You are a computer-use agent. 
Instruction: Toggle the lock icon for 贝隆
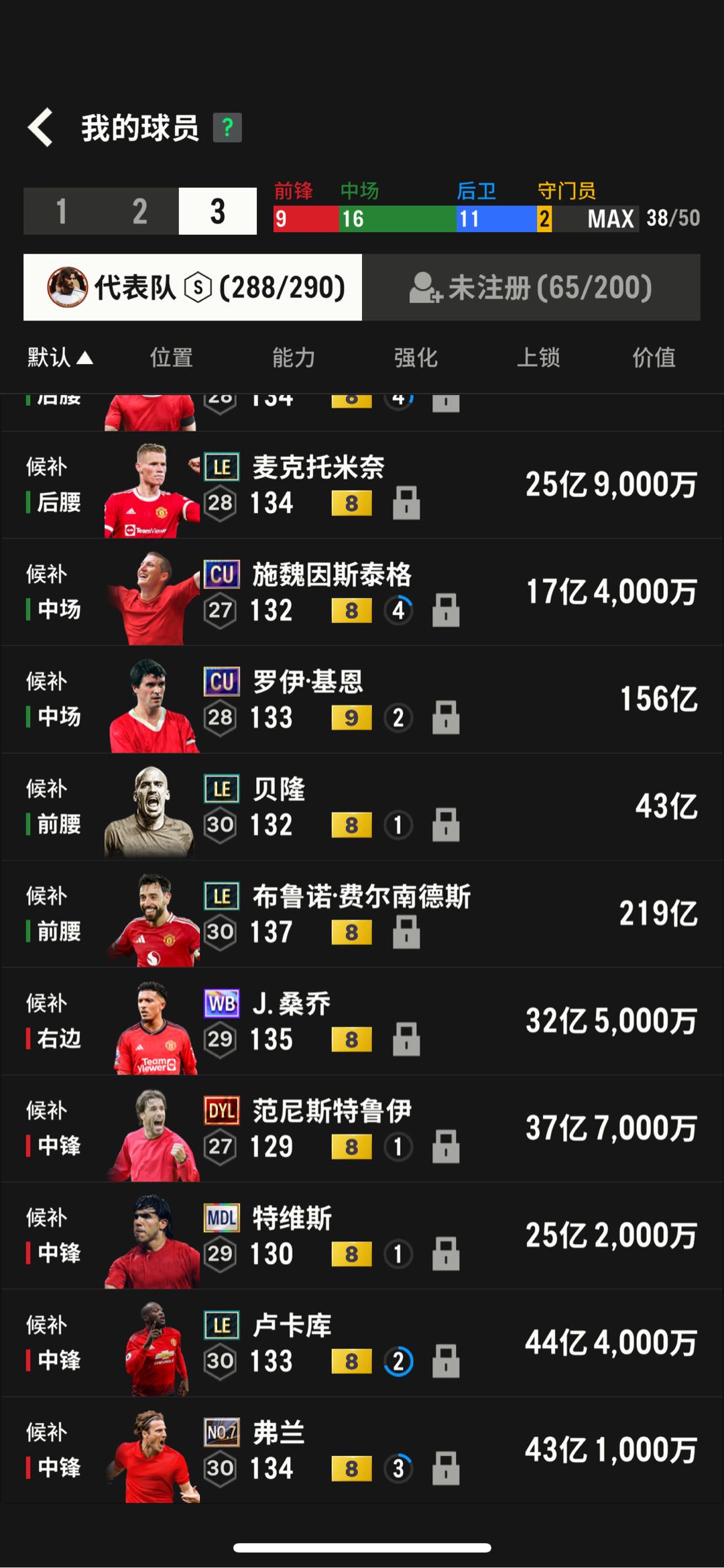pos(446,825)
